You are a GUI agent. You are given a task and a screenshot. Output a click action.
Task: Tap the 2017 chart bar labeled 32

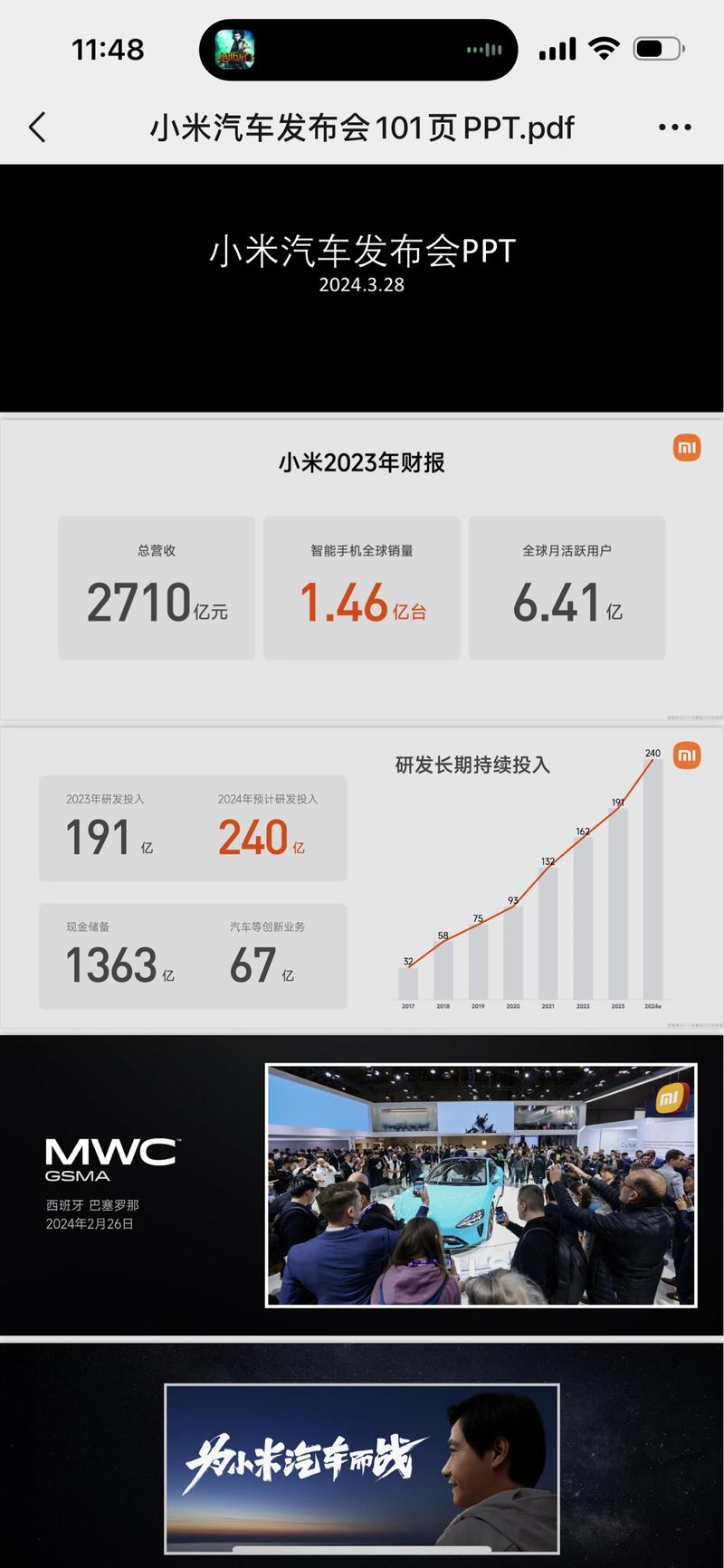(x=408, y=982)
